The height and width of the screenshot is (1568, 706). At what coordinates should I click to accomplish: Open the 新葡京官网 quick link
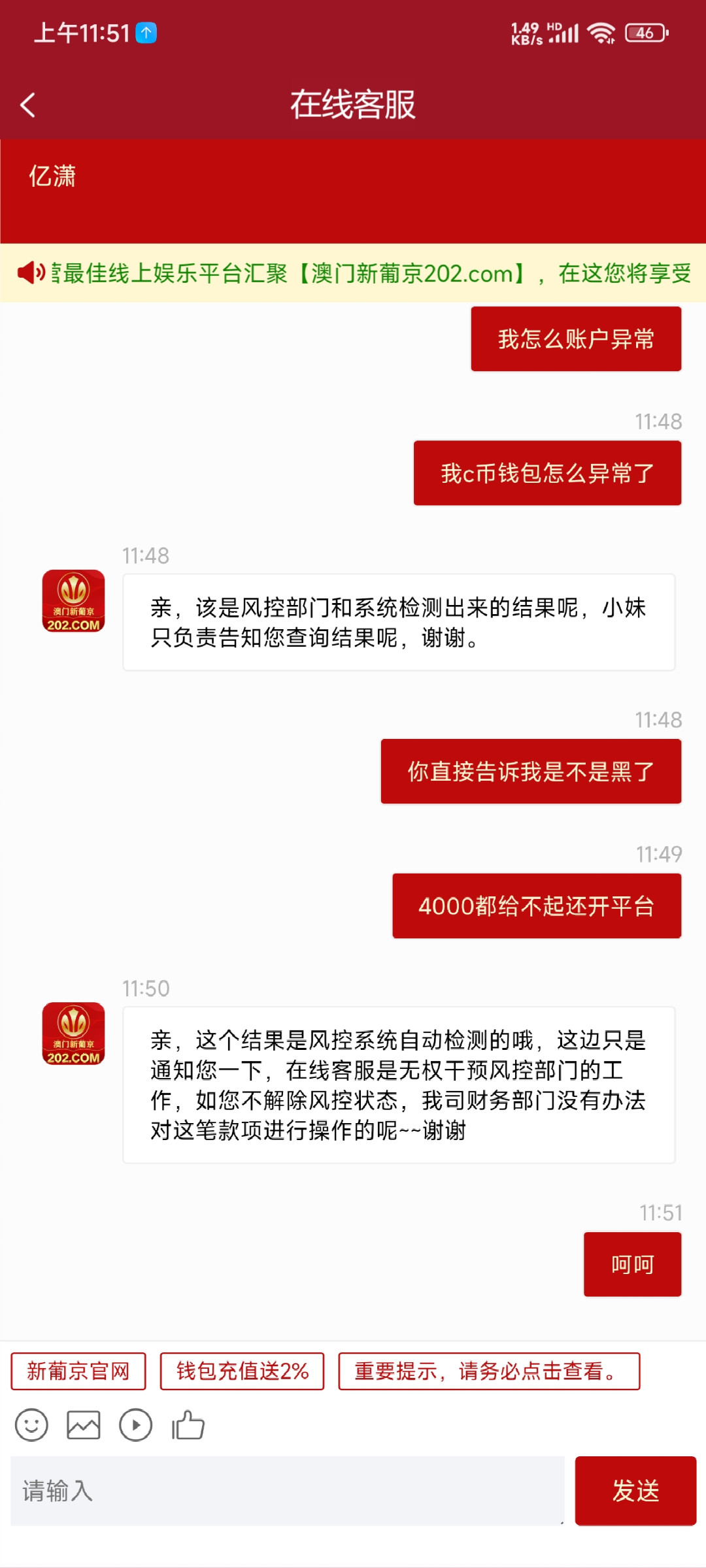click(78, 1371)
